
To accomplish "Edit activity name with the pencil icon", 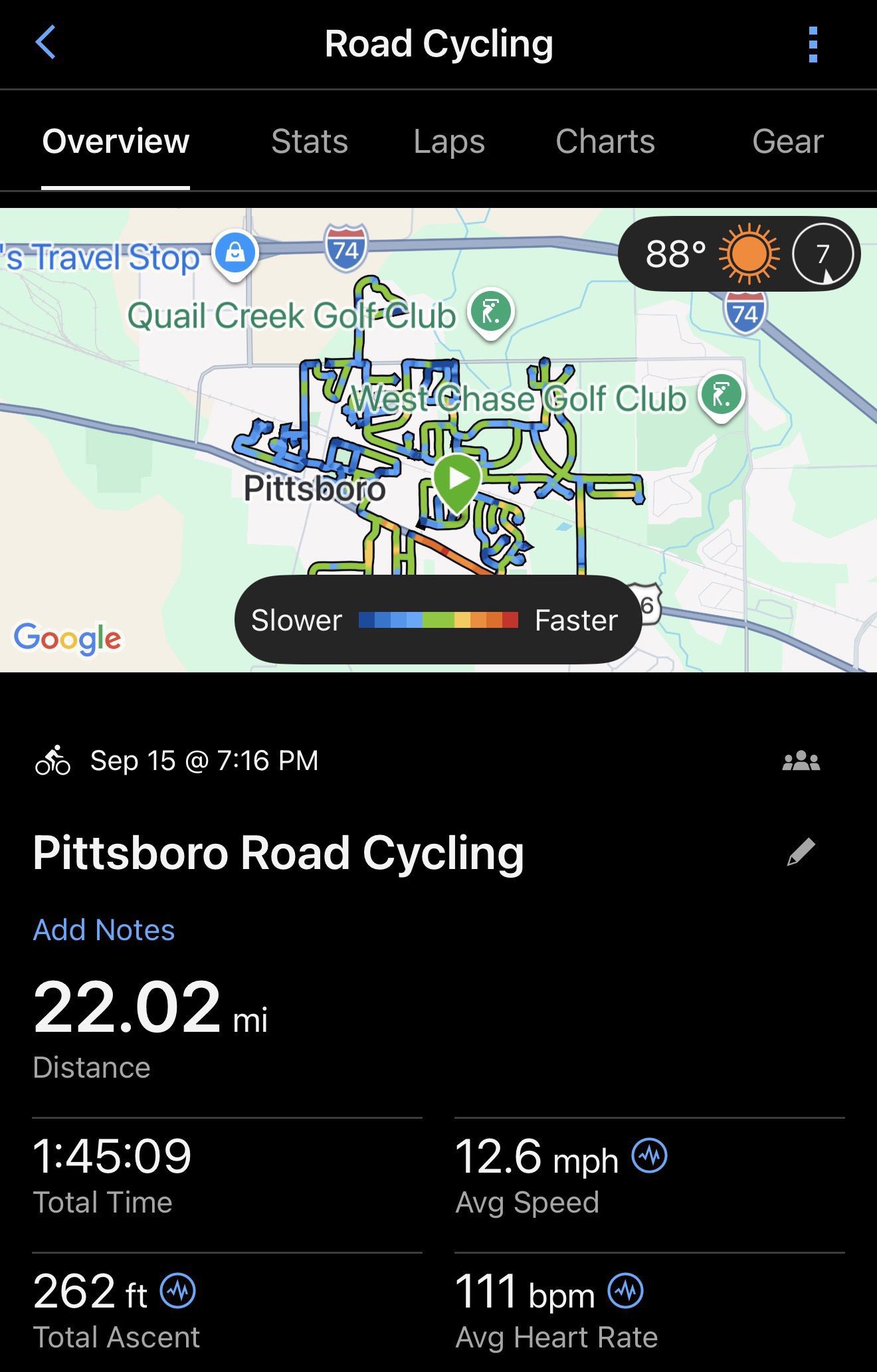I will 801,852.
